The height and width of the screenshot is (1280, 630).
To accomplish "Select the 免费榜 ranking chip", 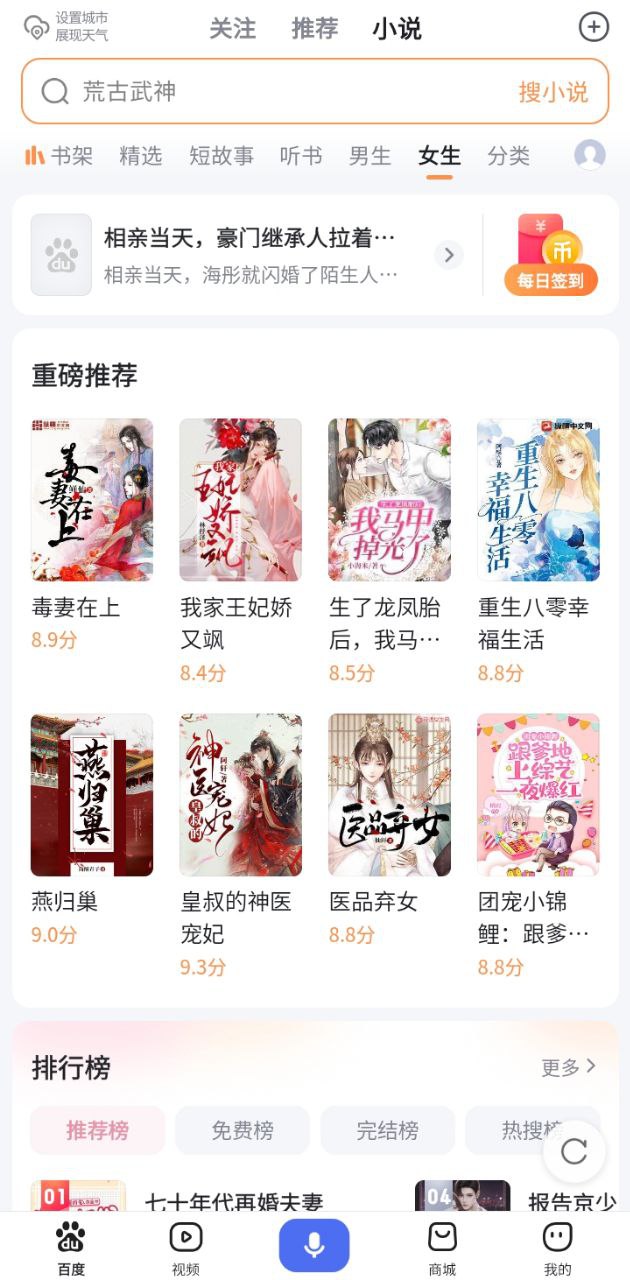I will click(x=242, y=1131).
